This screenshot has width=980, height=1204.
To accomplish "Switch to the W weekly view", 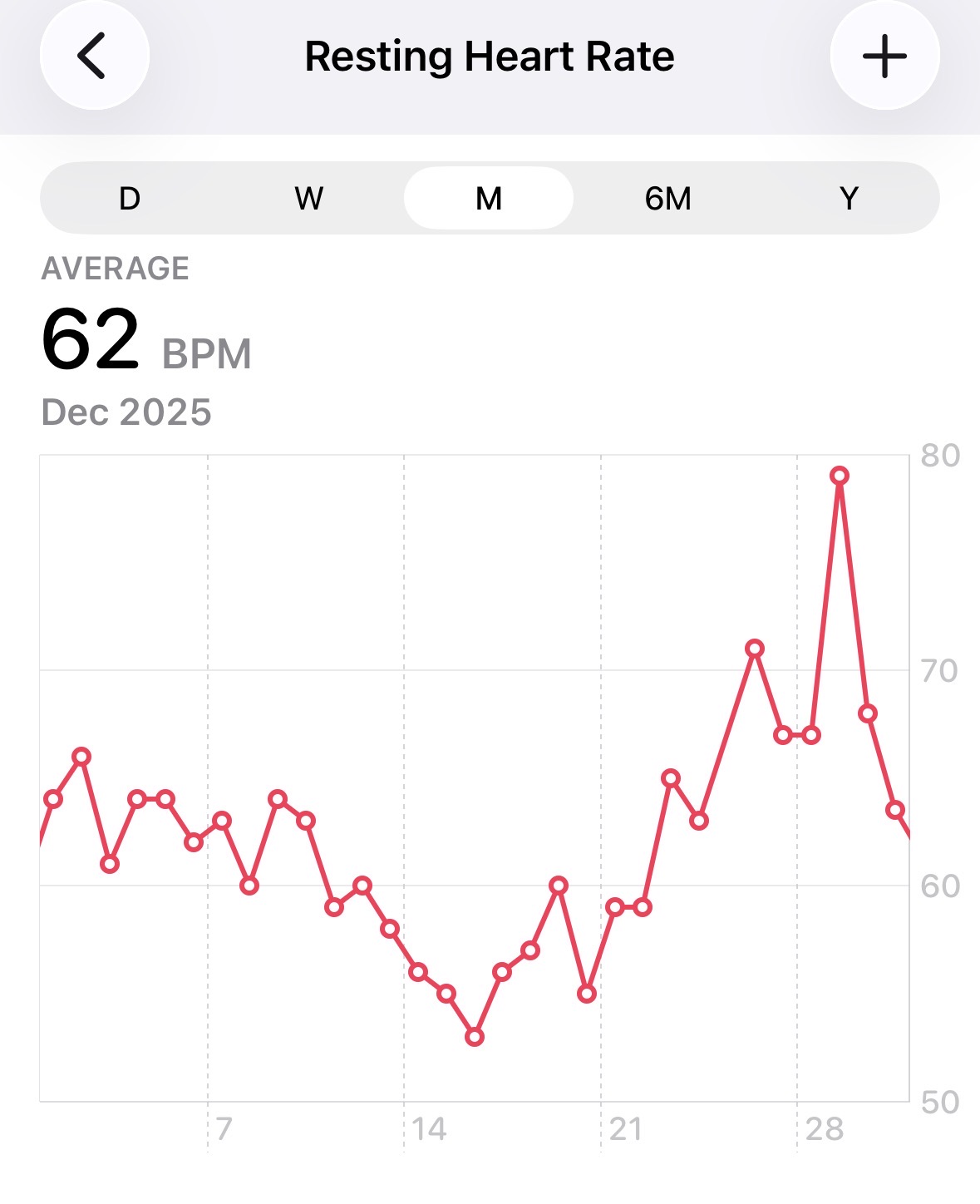I will click(309, 198).
